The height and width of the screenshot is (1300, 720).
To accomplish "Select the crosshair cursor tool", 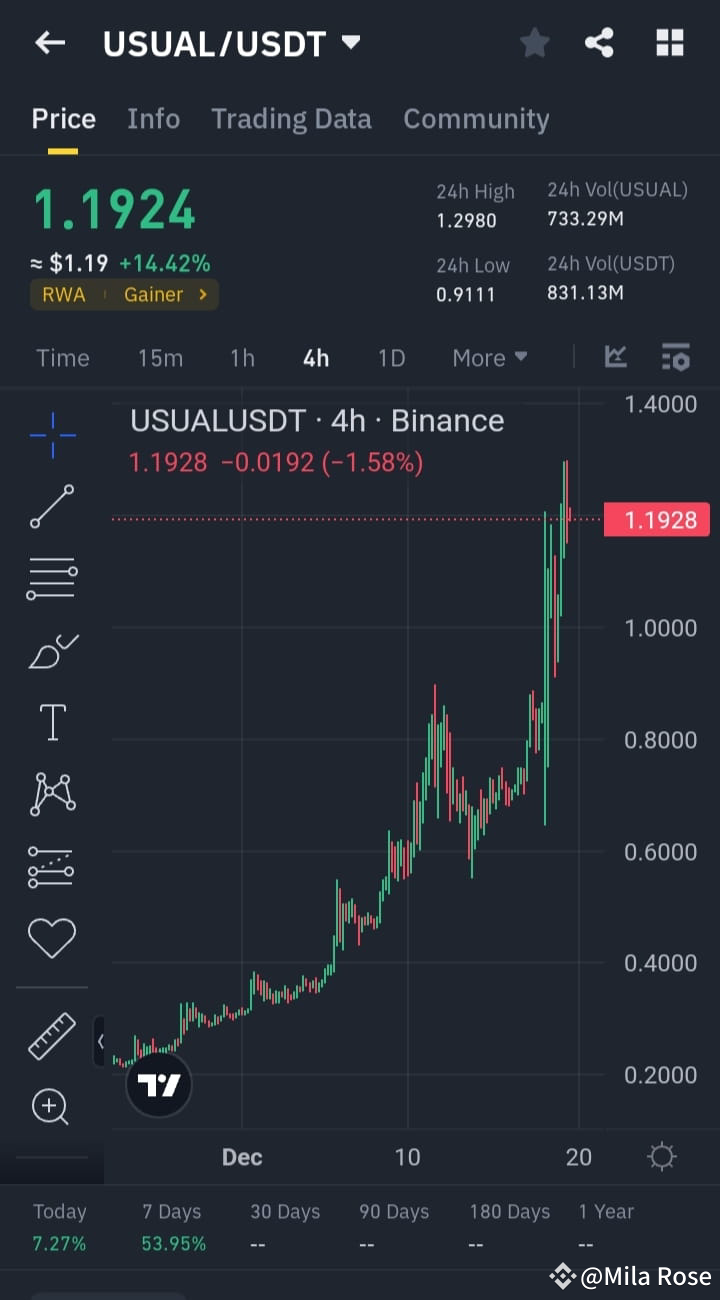I will click(x=52, y=434).
